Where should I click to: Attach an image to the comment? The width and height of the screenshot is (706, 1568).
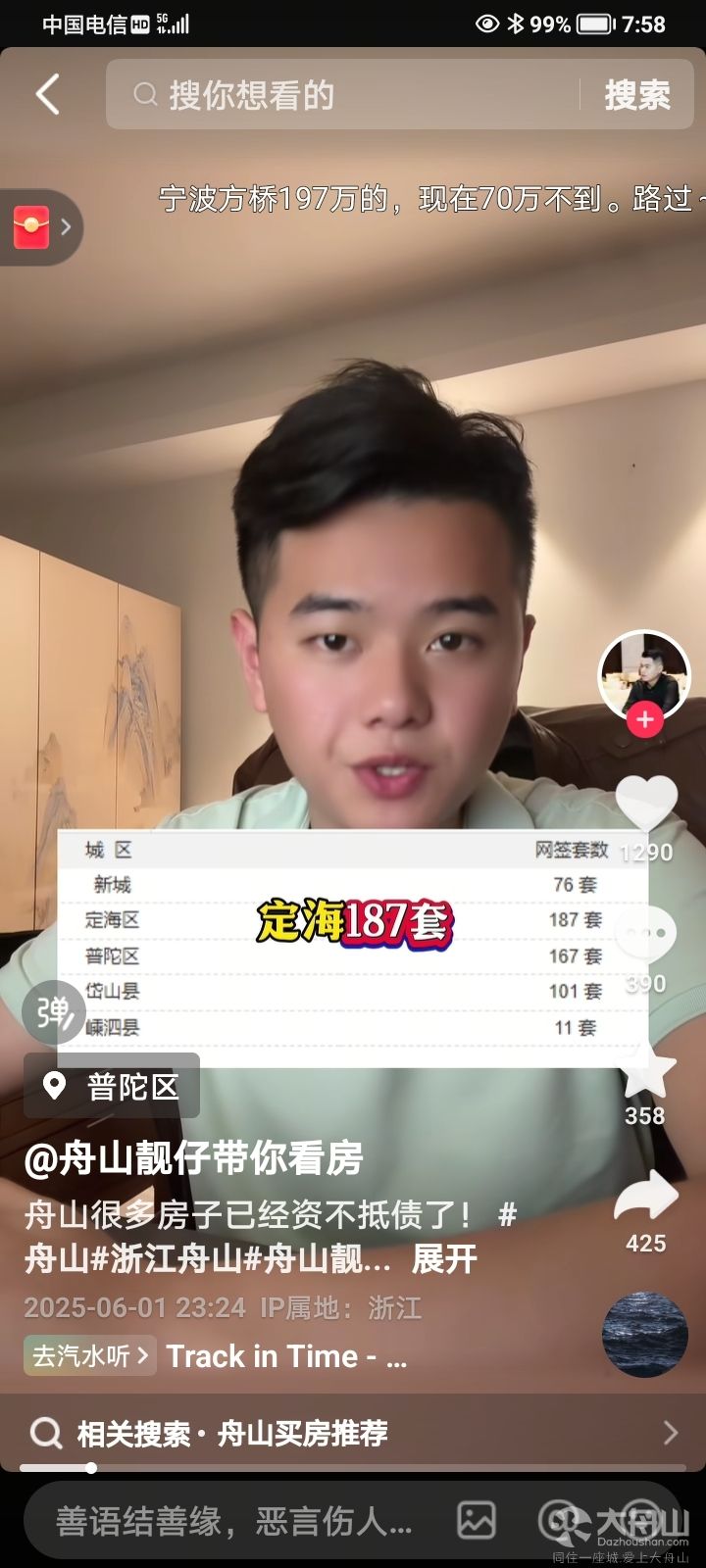click(477, 1521)
